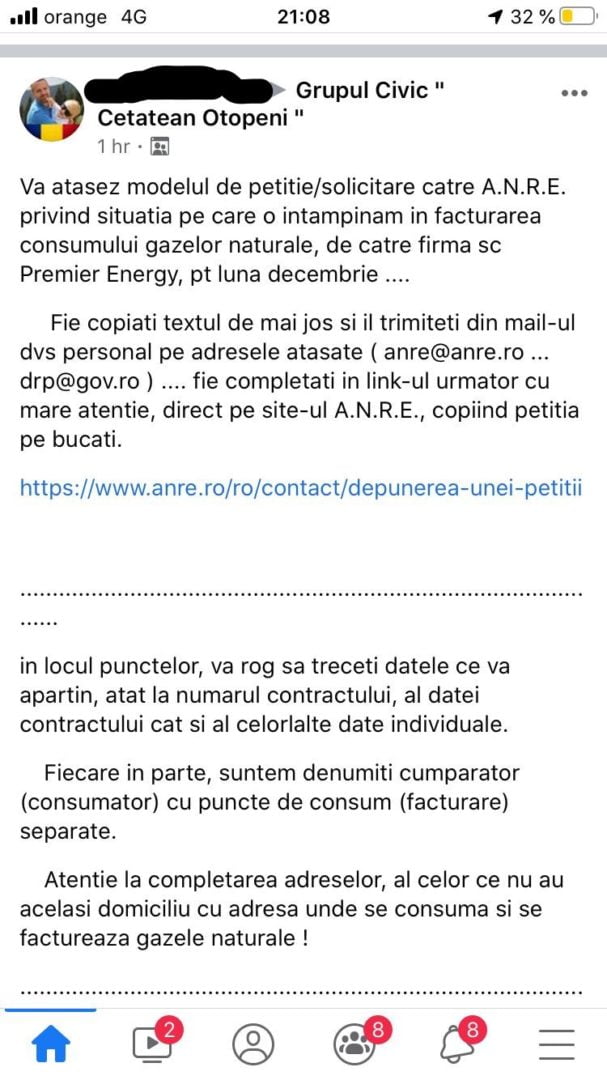Open the Notifications bell tab
The height and width of the screenshot is (1080, 607).
456,1044
